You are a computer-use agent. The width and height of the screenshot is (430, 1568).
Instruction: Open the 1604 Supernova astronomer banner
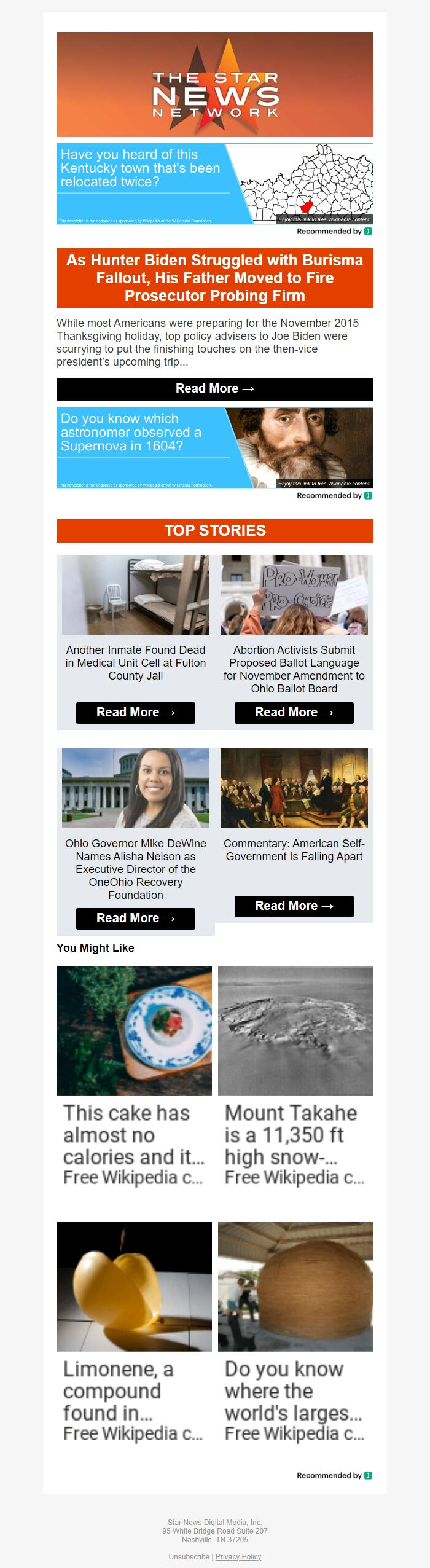[x=214, y=448]
